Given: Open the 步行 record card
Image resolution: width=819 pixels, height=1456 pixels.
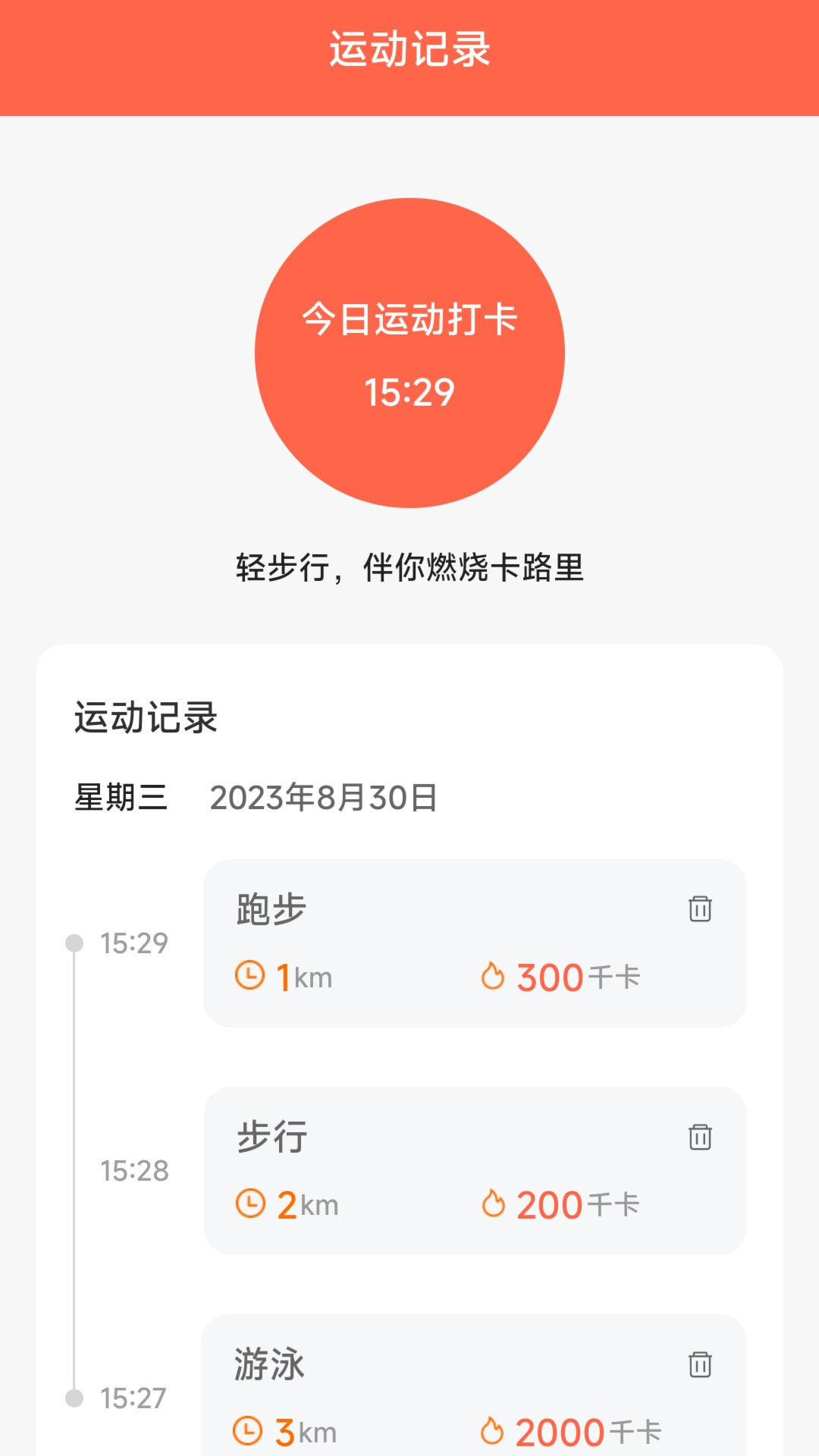Looking at the screenshot, I should click(475, 1171).
